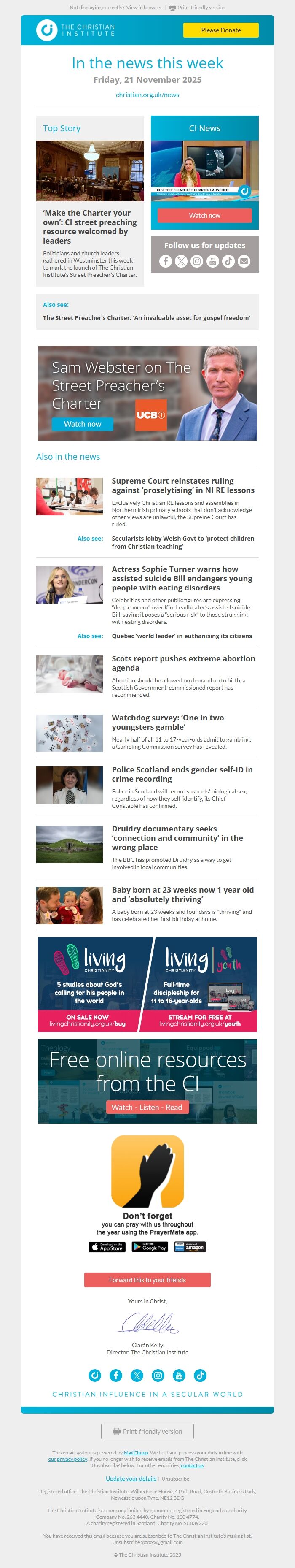Open the Update your details link

(131, 1478)
